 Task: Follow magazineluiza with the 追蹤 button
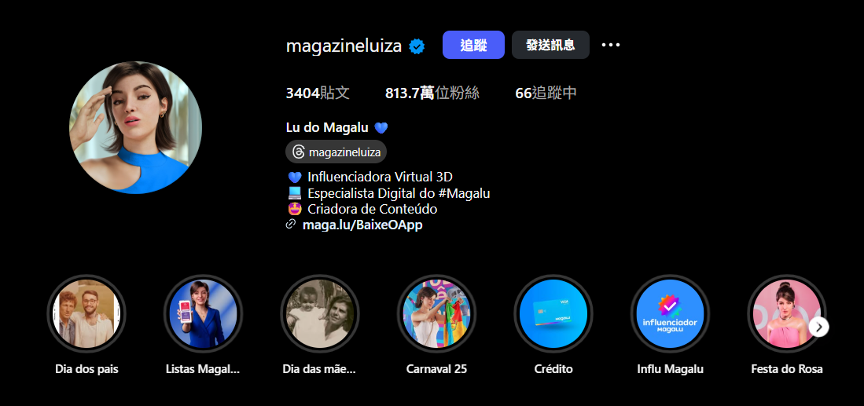pyautogui.click(x=474, y=45)
